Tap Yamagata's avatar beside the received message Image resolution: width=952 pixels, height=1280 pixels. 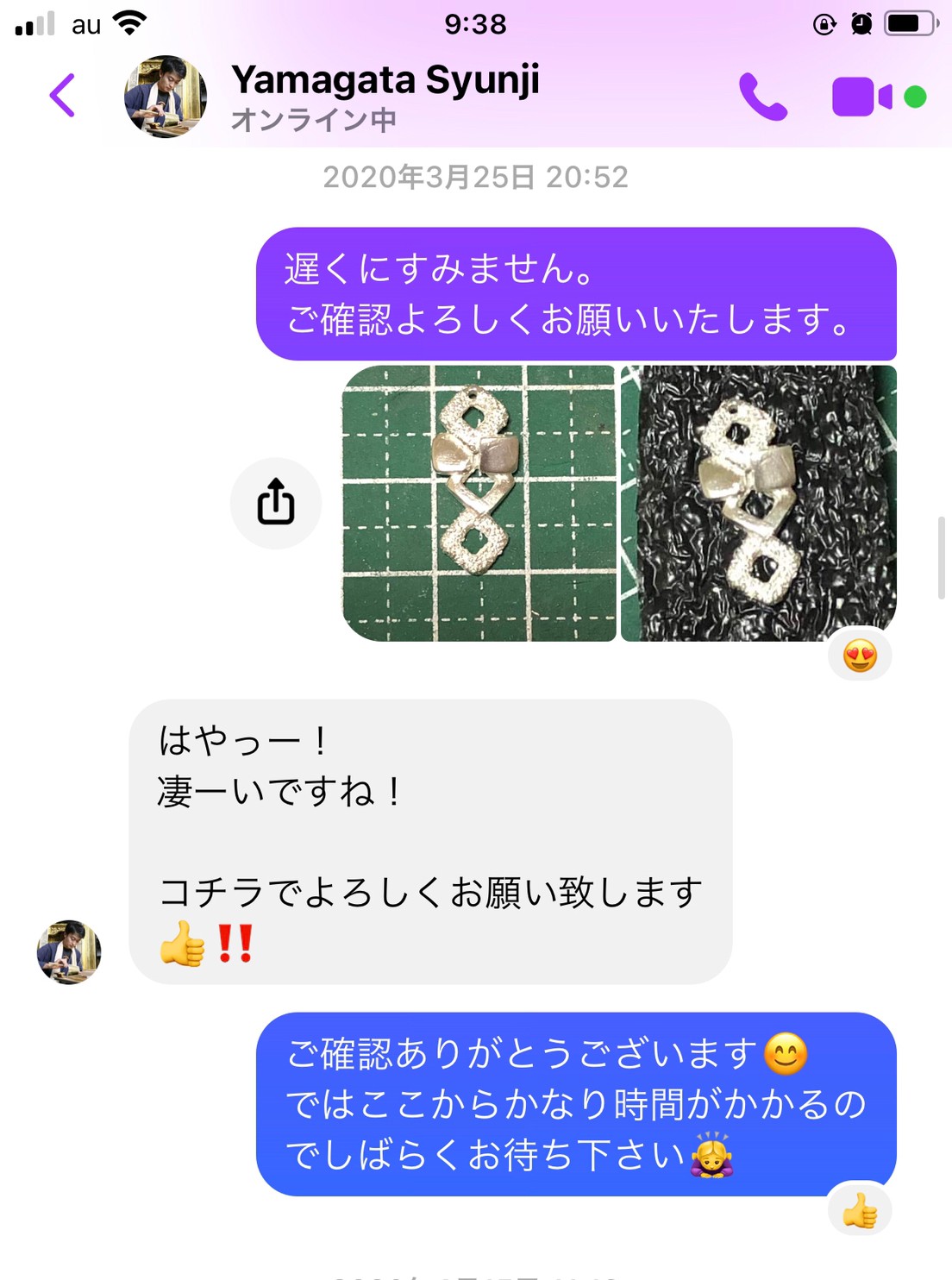(69, 952)
